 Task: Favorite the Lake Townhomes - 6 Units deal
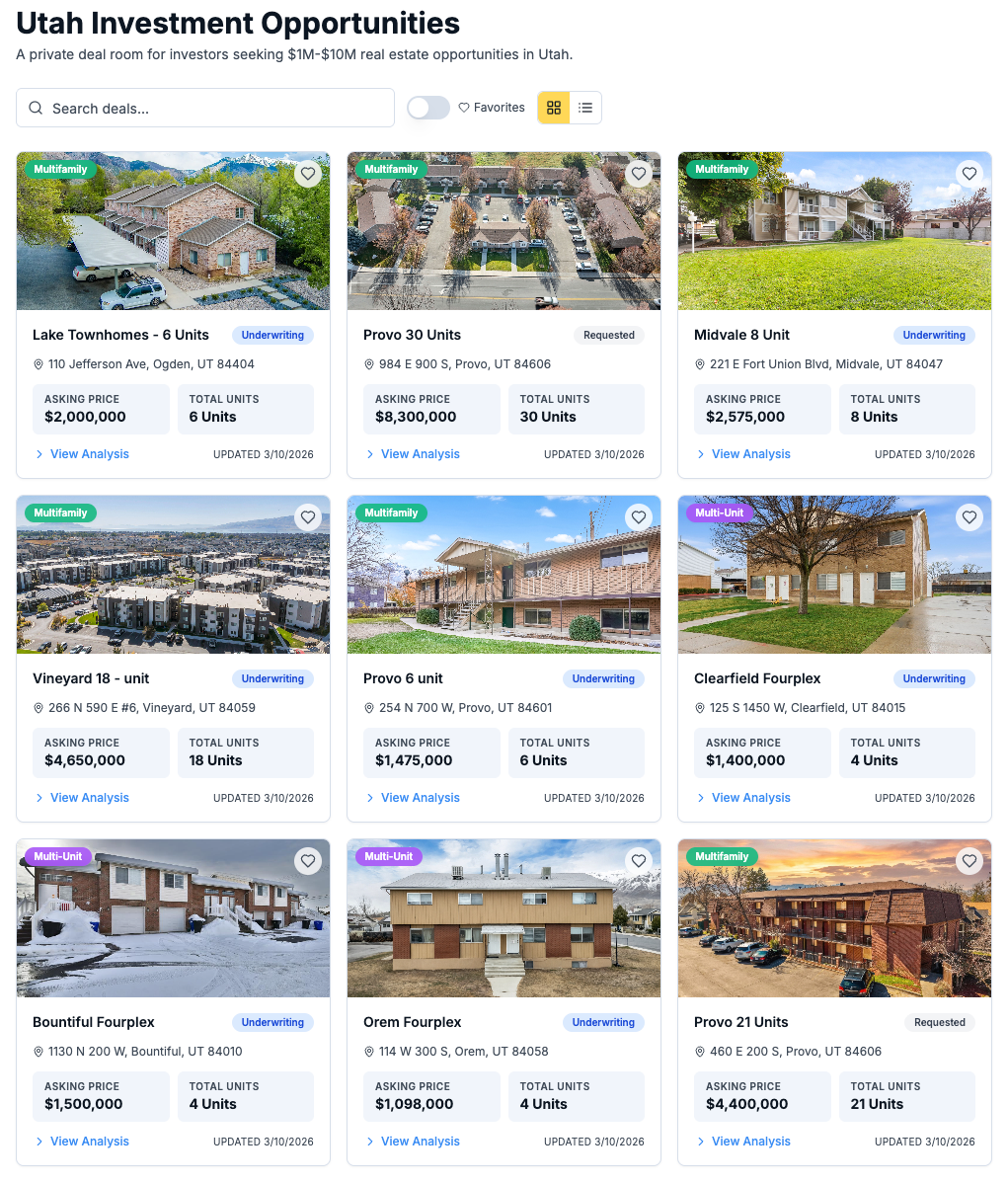tap(308, 174)
